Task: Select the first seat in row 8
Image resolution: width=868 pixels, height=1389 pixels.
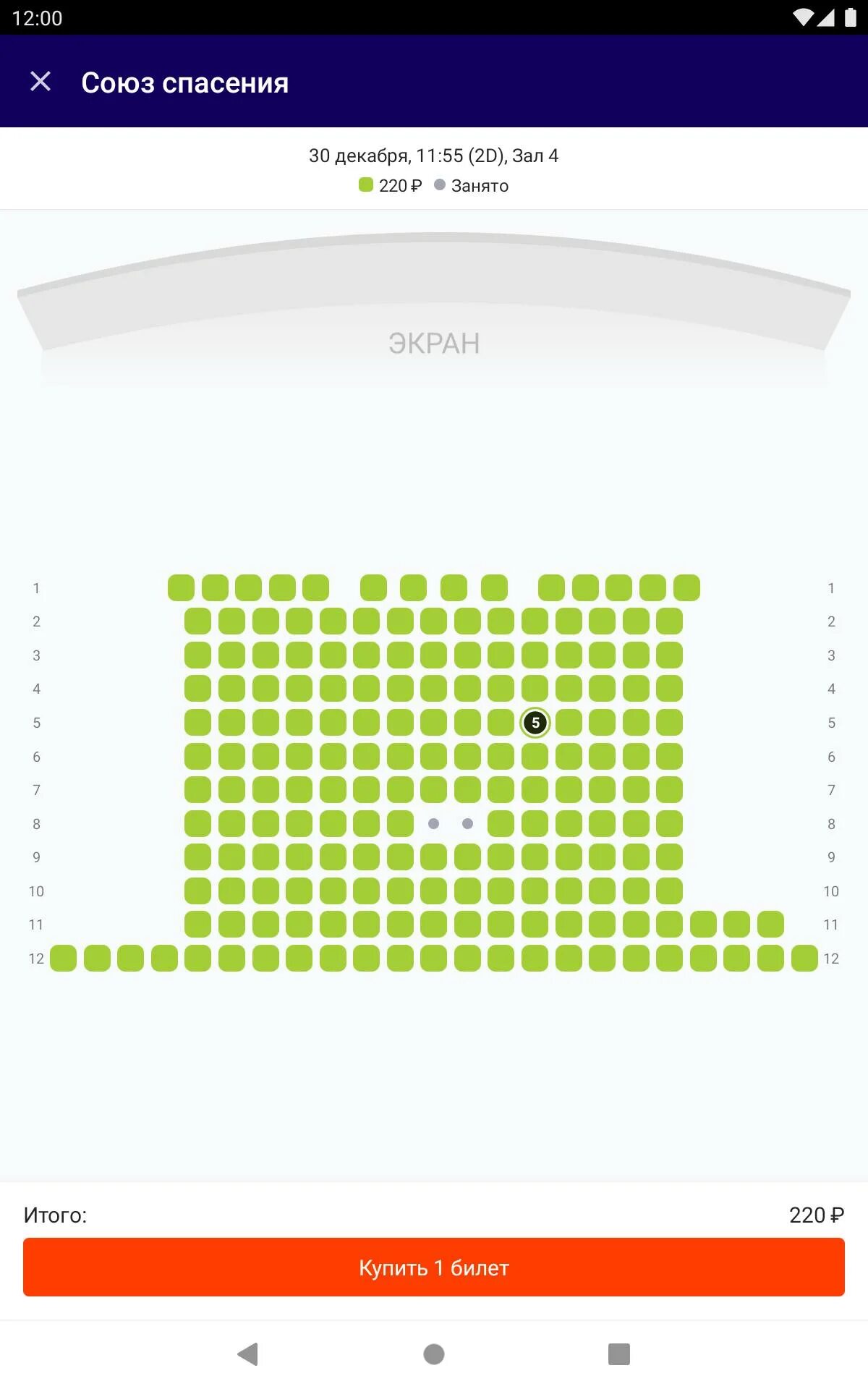Action: point(197,824)
